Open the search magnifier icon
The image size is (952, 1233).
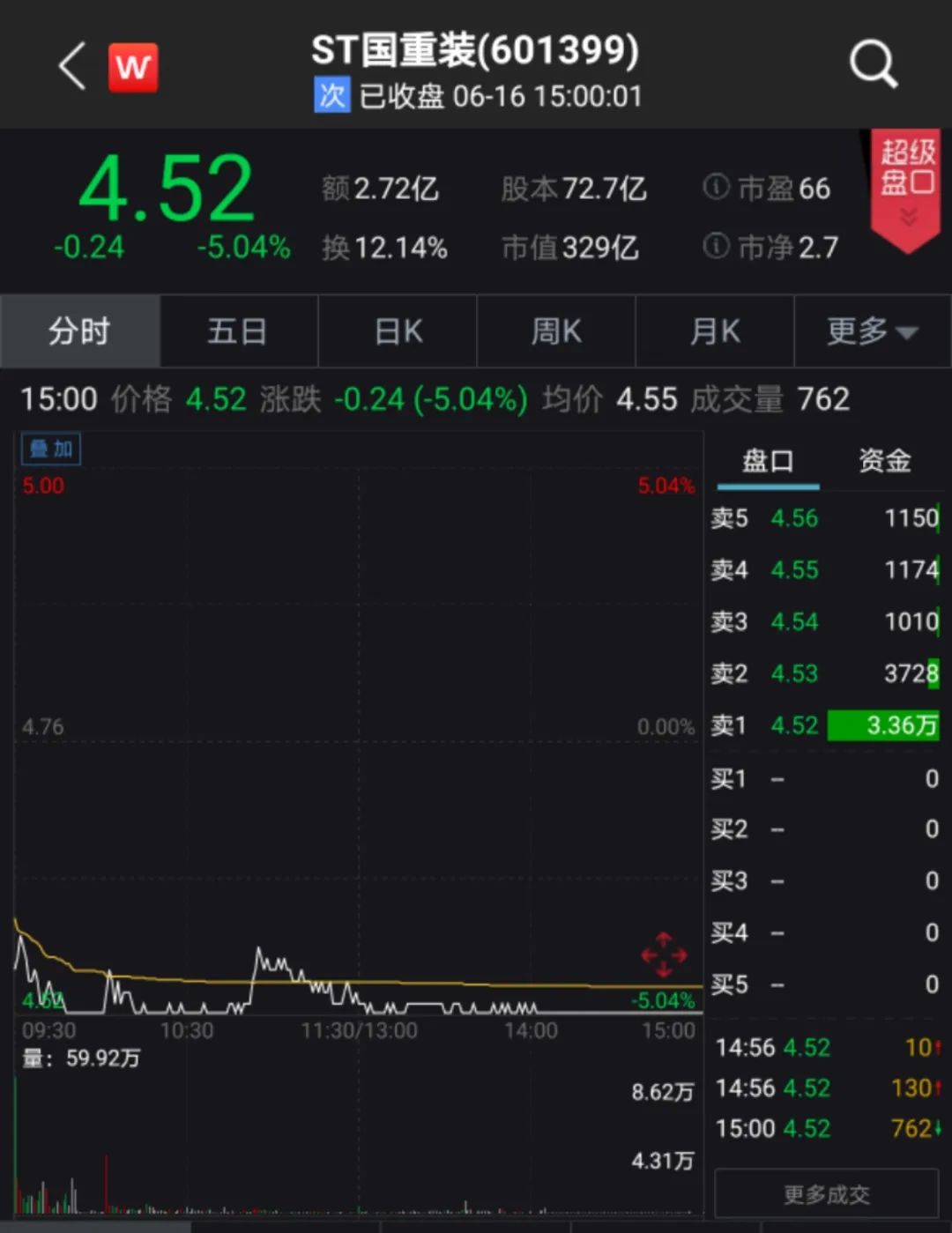point(873,64)
